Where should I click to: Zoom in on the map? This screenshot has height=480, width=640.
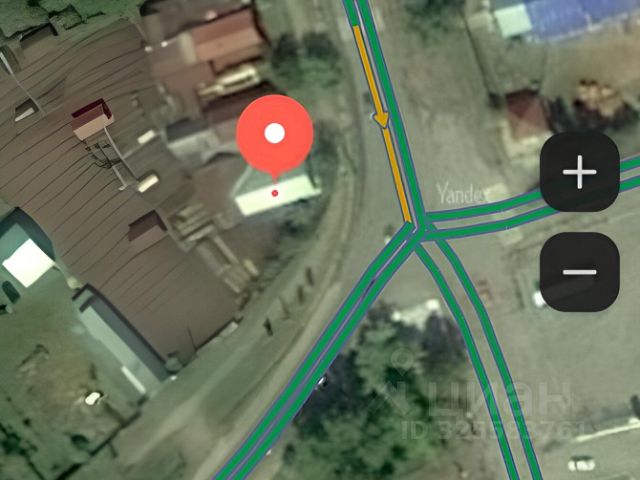pyautogui.click(x=579, y=172)
